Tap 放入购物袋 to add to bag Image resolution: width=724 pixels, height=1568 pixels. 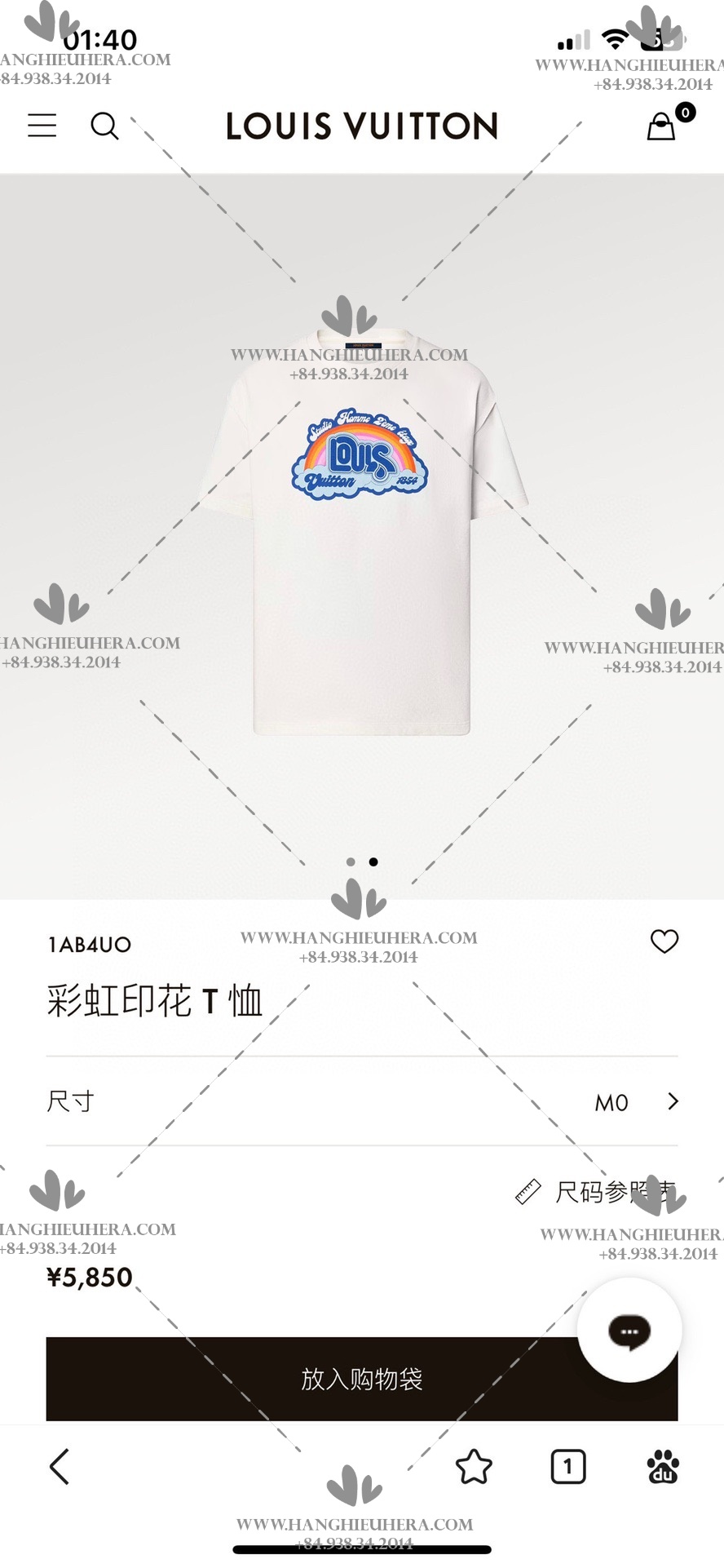tap(362, 1379)
